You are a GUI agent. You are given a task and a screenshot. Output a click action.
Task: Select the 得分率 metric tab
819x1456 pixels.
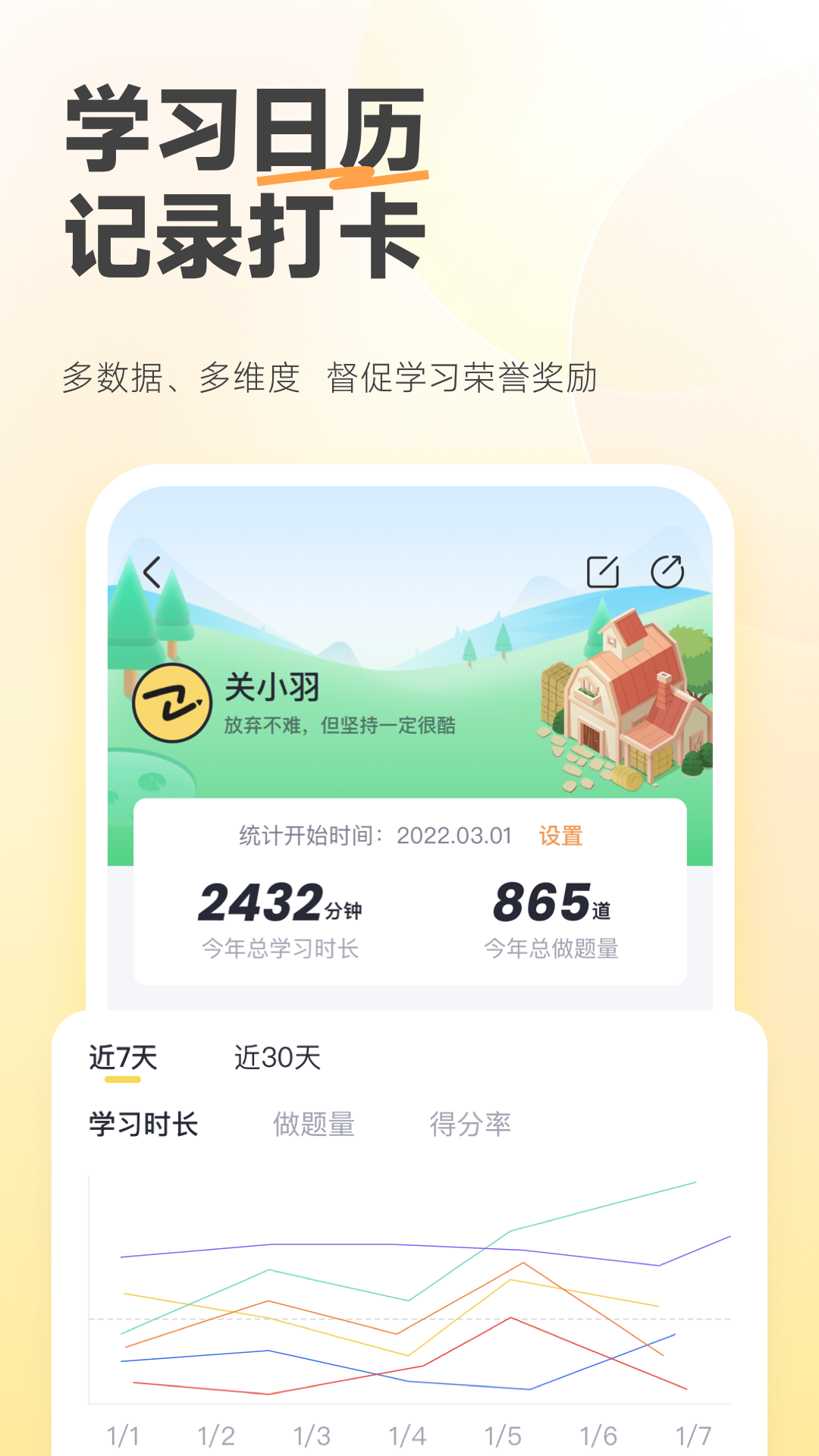(x=470, y=1125)
